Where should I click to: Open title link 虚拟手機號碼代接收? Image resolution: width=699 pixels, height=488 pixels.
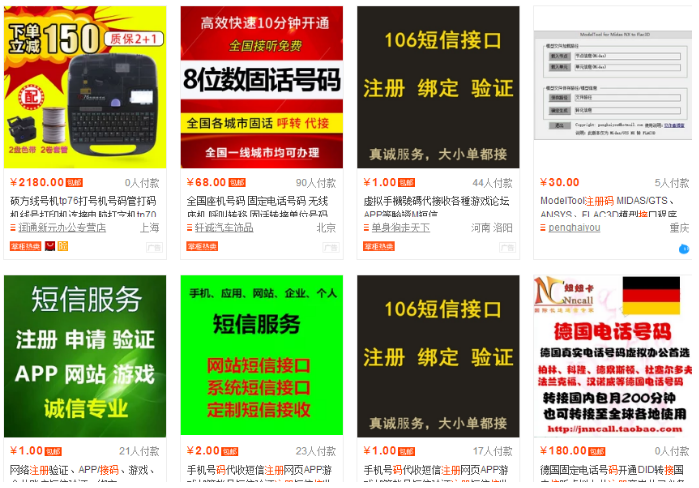pos(437,201)
